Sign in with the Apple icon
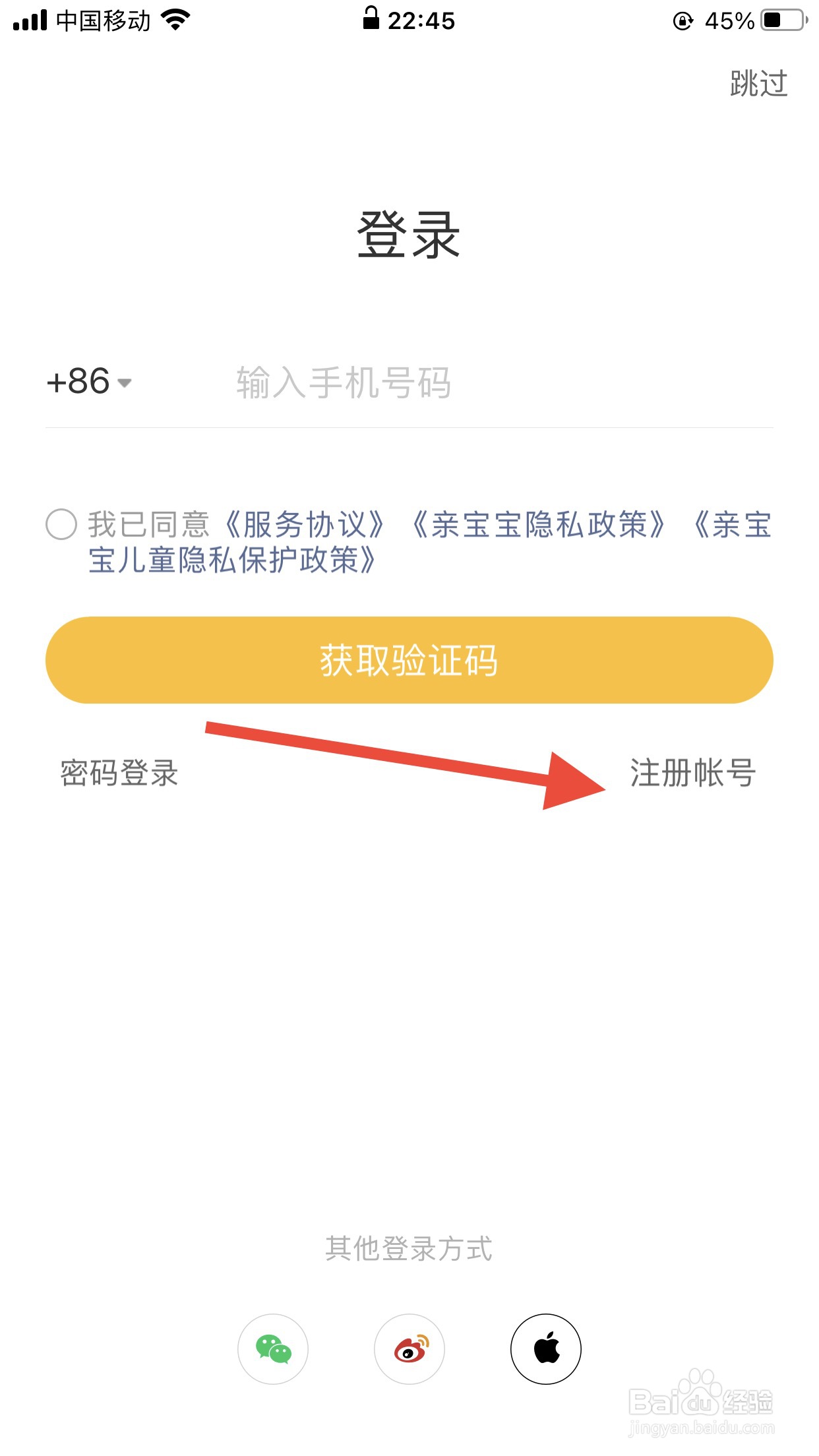This screenshot has height=1456, width=819. tap(545, 1349)
